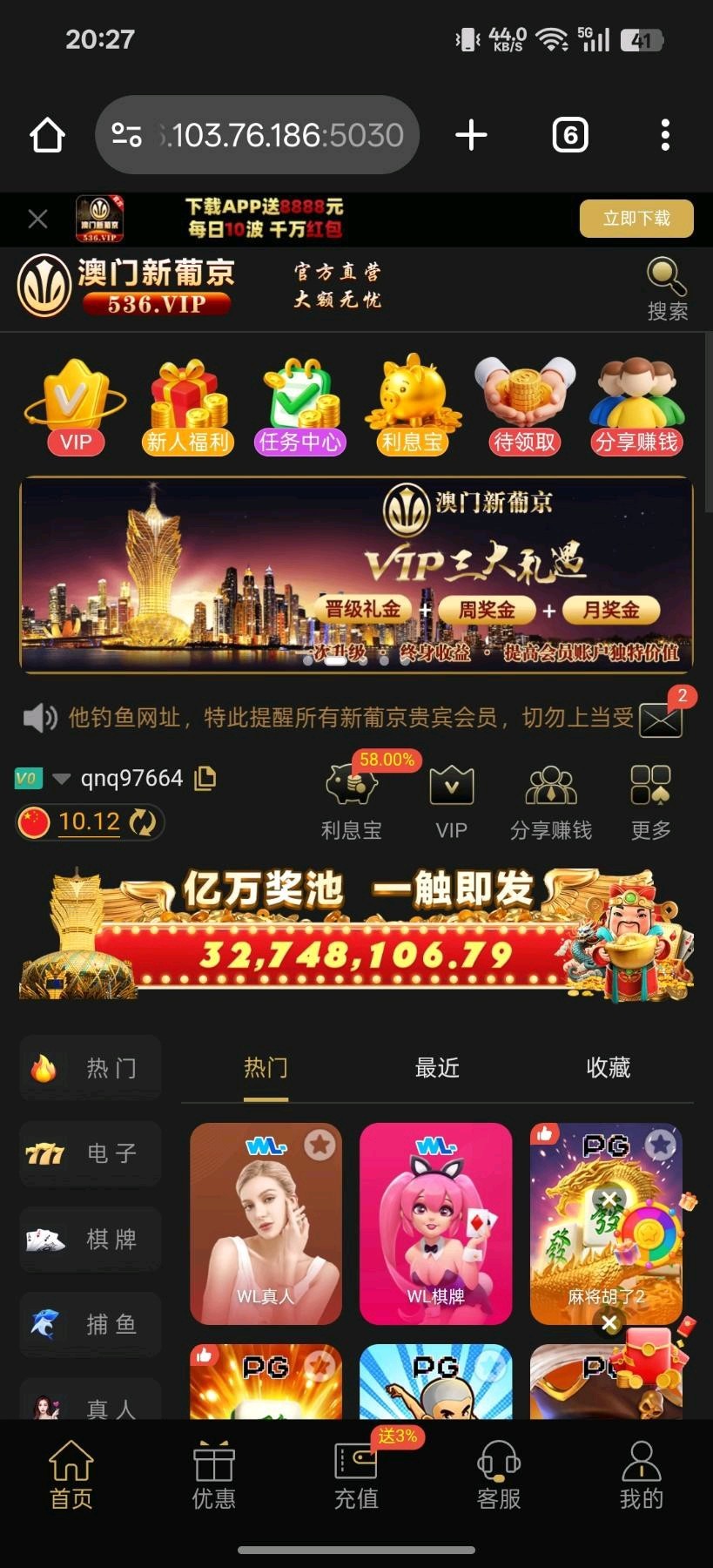Image resolution: width=713 pixels, height=1568 pixels.
Task: Refresh the account balance
Action: click(x=143, y=822)
